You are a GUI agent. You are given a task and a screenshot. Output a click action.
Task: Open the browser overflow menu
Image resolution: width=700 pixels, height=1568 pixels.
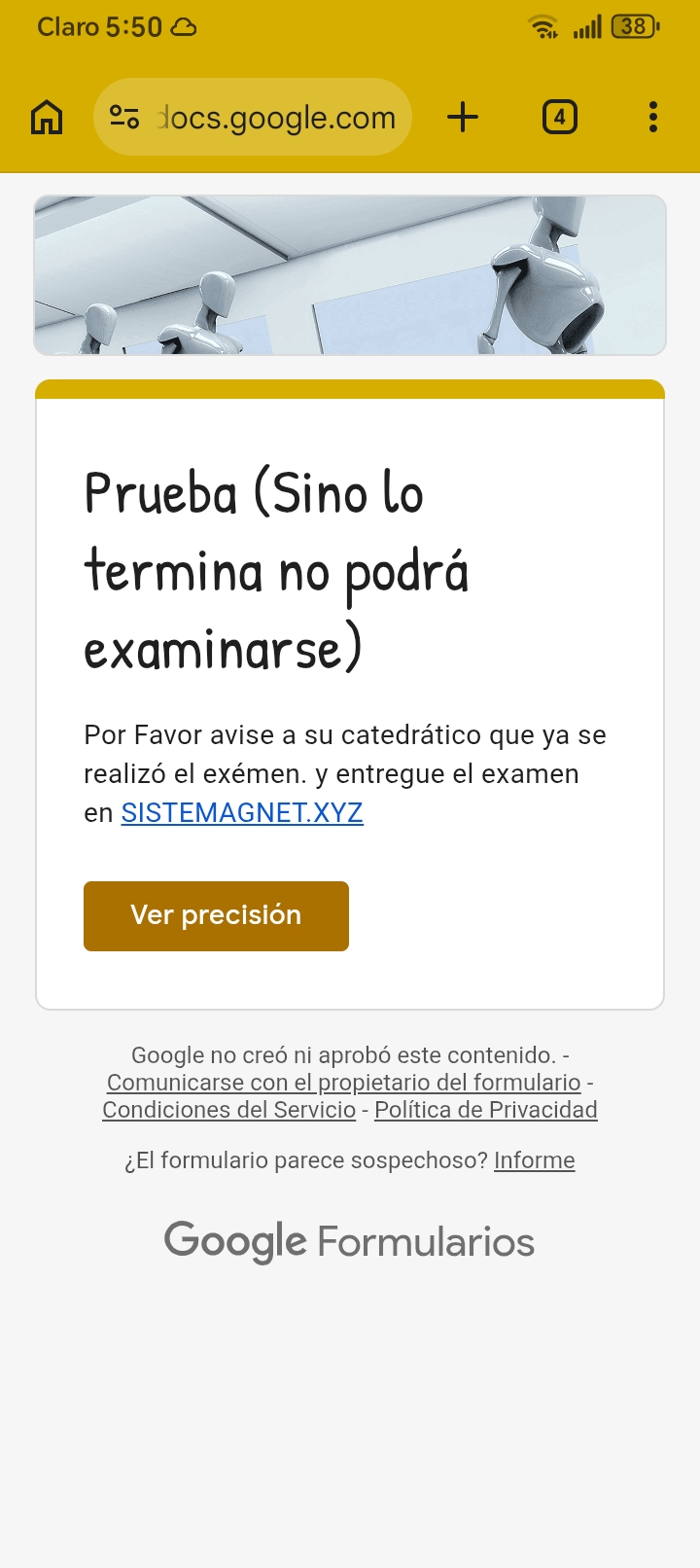[653, 118]
